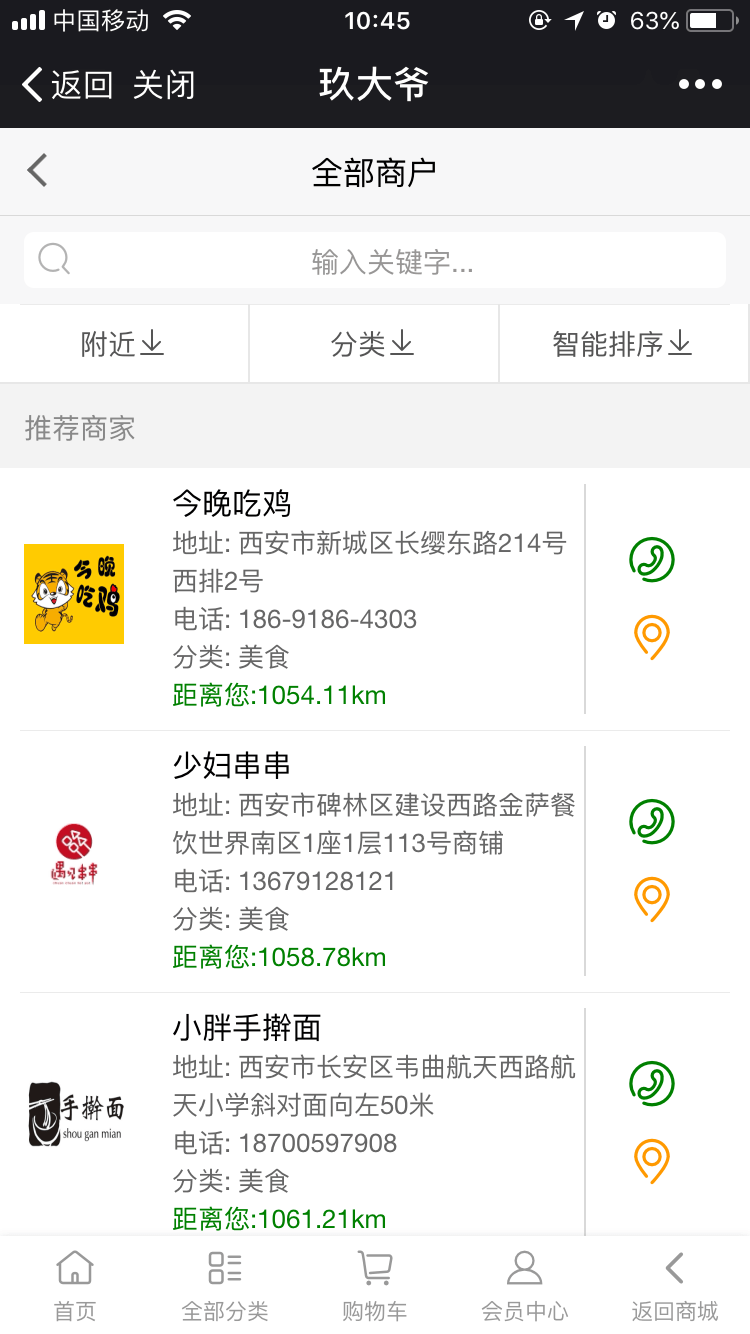Expand the 分类 filter dropdown
Screen dimensions: 750x1334
(x=373, y=344)
